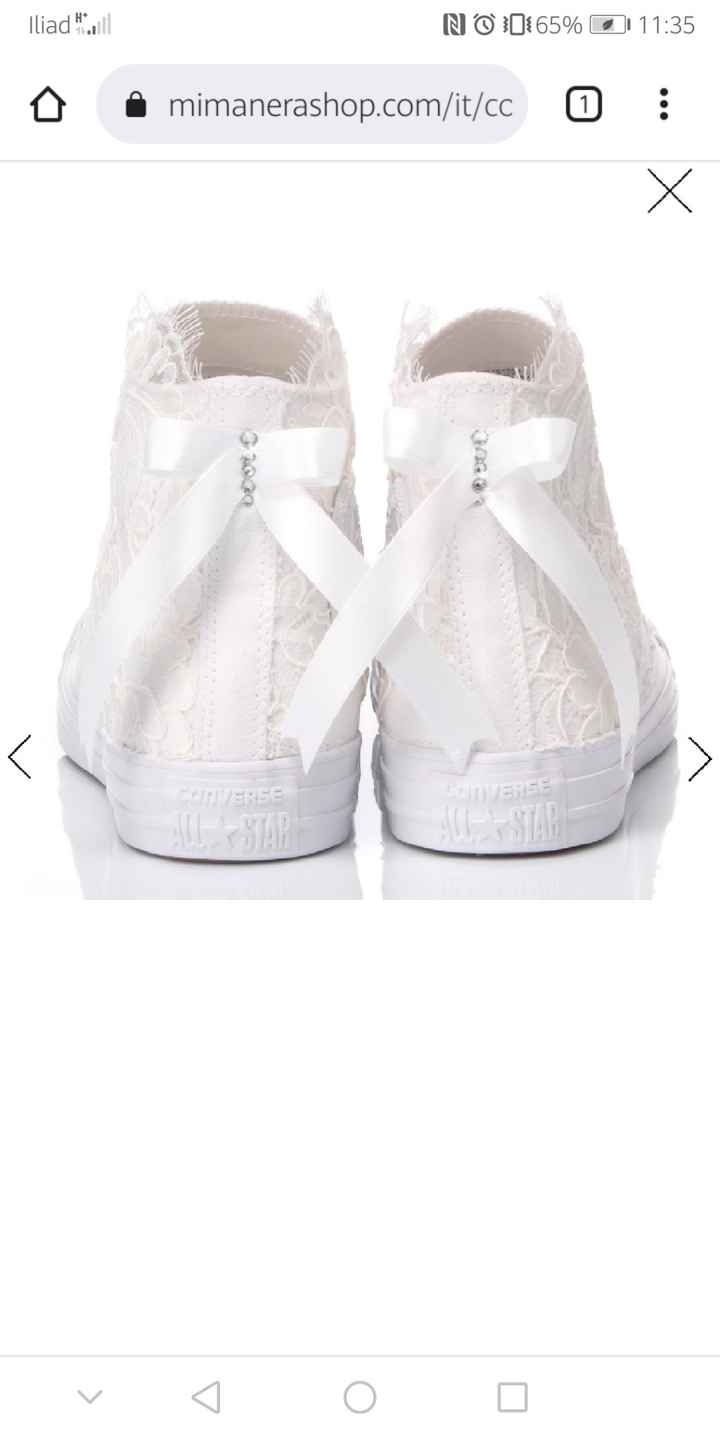
Task: Show the next product image
Action: [x=699, y=759]
